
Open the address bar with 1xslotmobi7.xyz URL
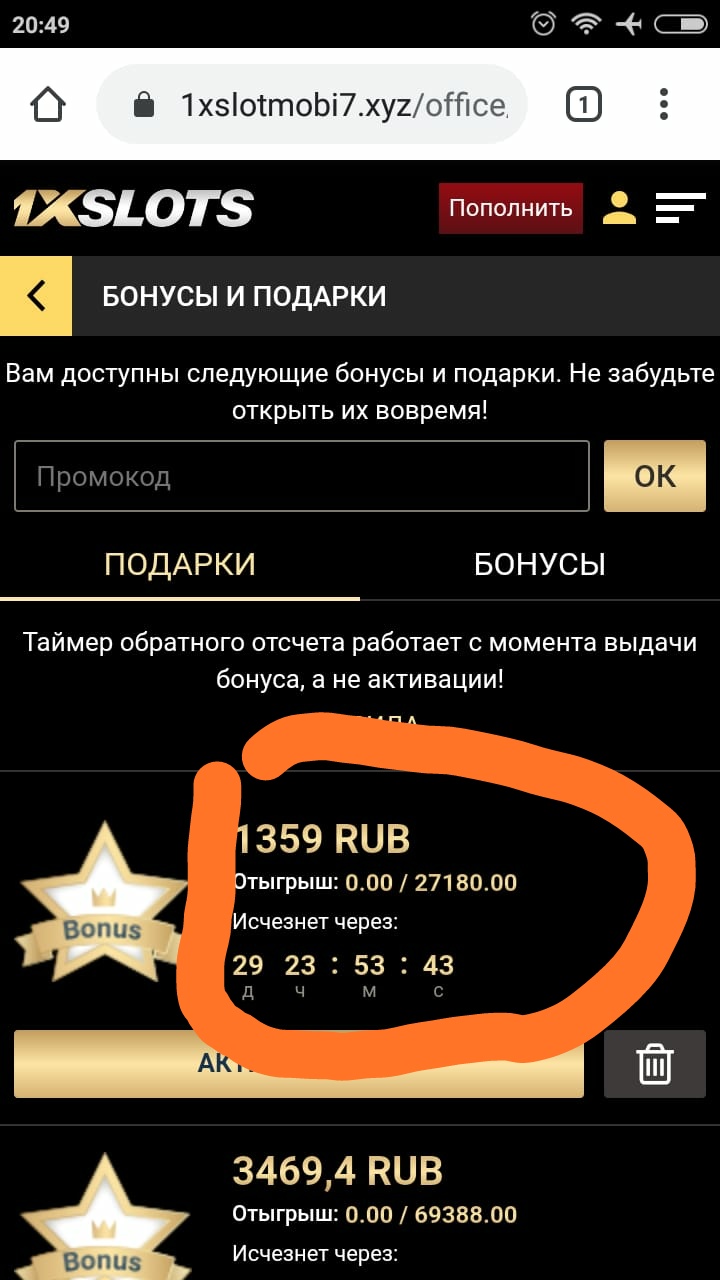[x=320, y=104]
